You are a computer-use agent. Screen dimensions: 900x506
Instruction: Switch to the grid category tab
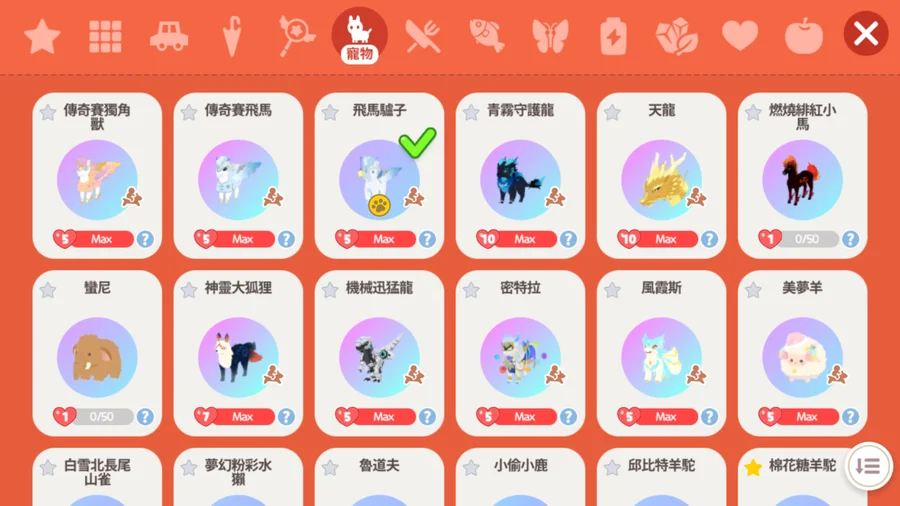point(105,37)
